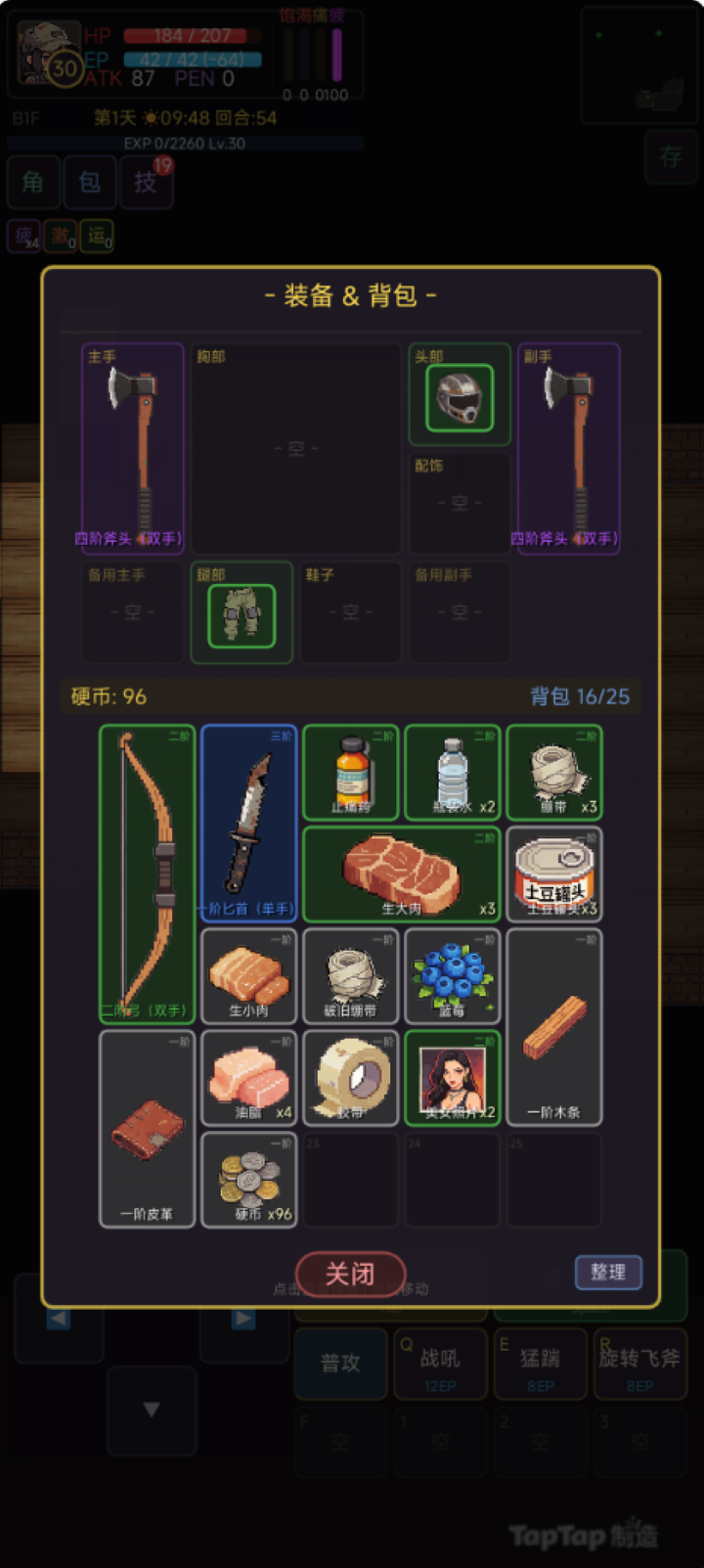Select the beauty photo item

tap(453, 1077)
